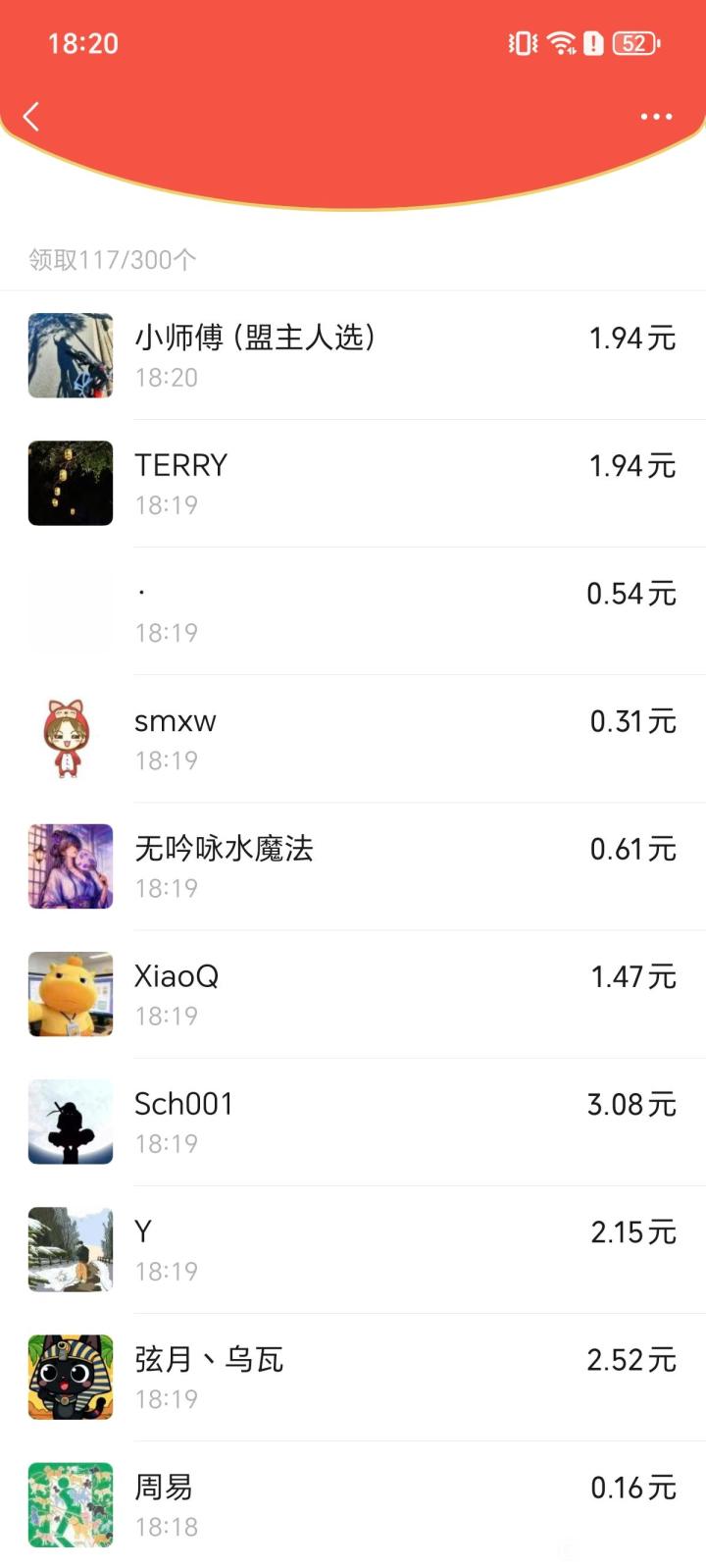Open the more options menu (three dots)
The height and width of the screenshot is (1568, 706).
655,116
